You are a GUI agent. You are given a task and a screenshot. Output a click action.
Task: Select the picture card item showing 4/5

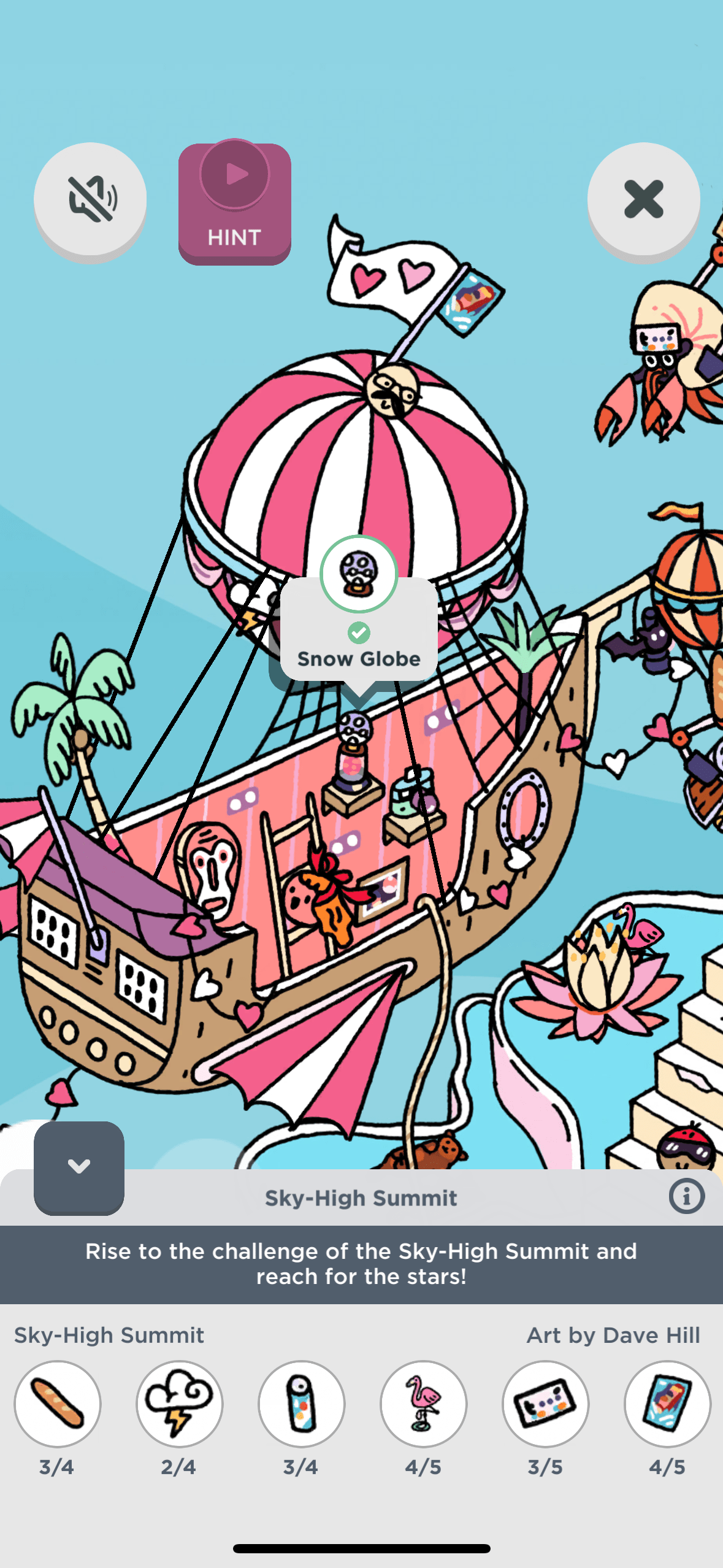click(667, 1403)
